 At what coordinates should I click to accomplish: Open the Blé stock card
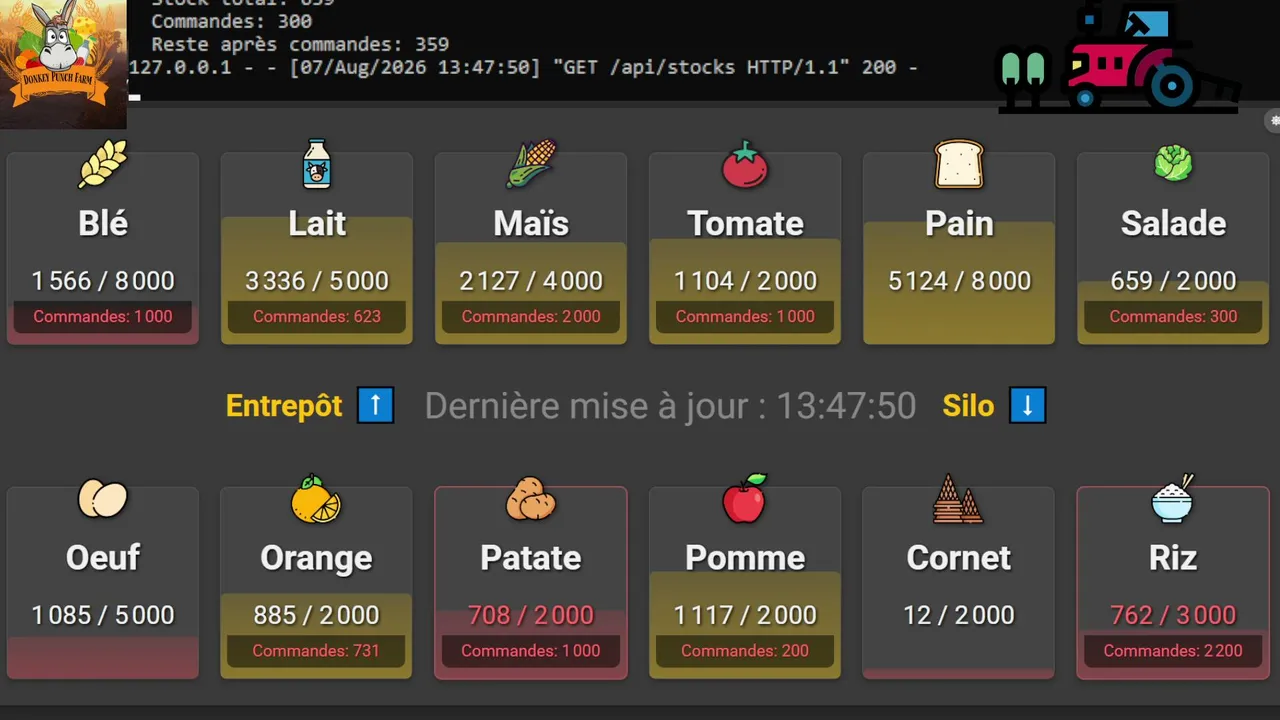(103, 248)
